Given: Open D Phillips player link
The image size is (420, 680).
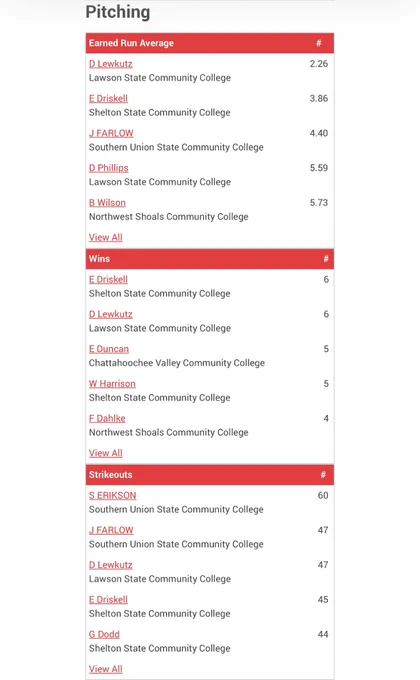Looking at the screenshot, I should coord(109,168).
